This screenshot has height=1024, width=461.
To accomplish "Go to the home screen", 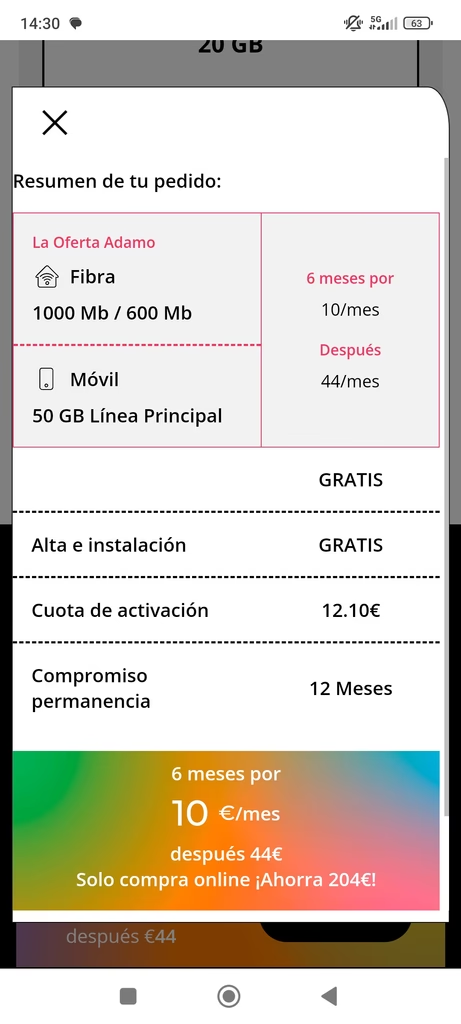I will (x=229, y=996).
